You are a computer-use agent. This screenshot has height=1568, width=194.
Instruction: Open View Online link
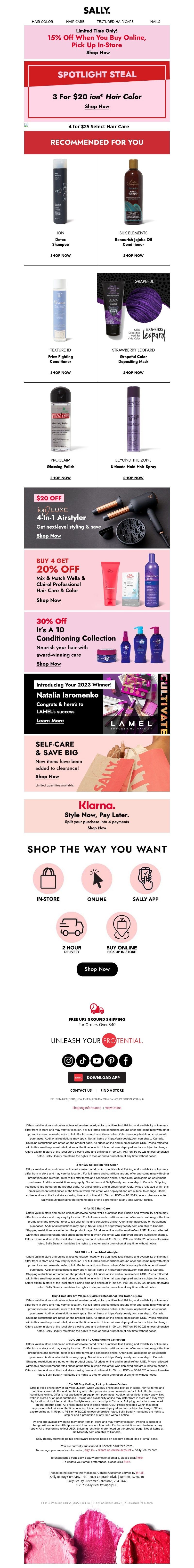point(113,1108)
